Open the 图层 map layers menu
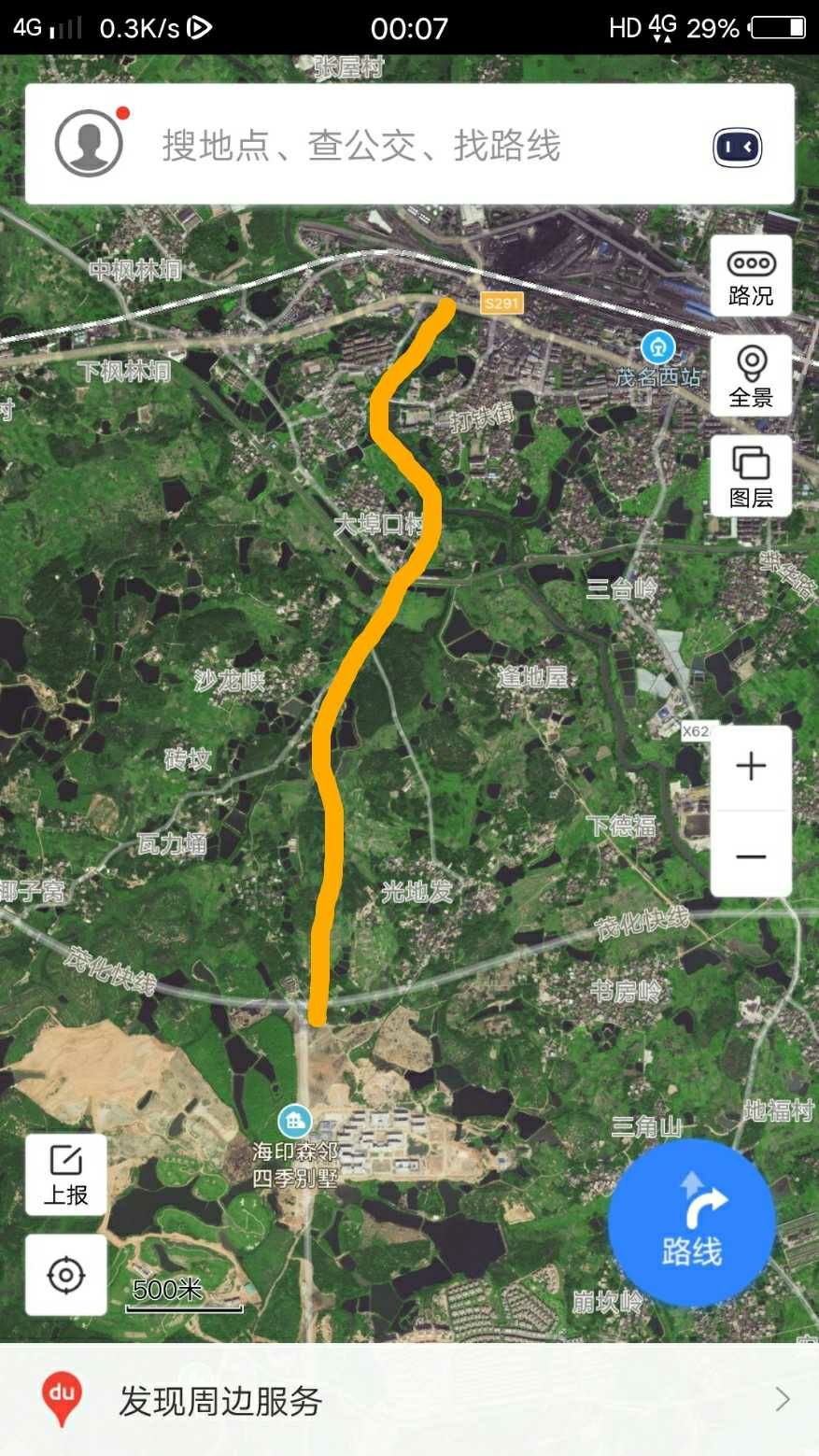Image resolution: width=819 pixels, height=1456 pixels. (x=751, y=475)
